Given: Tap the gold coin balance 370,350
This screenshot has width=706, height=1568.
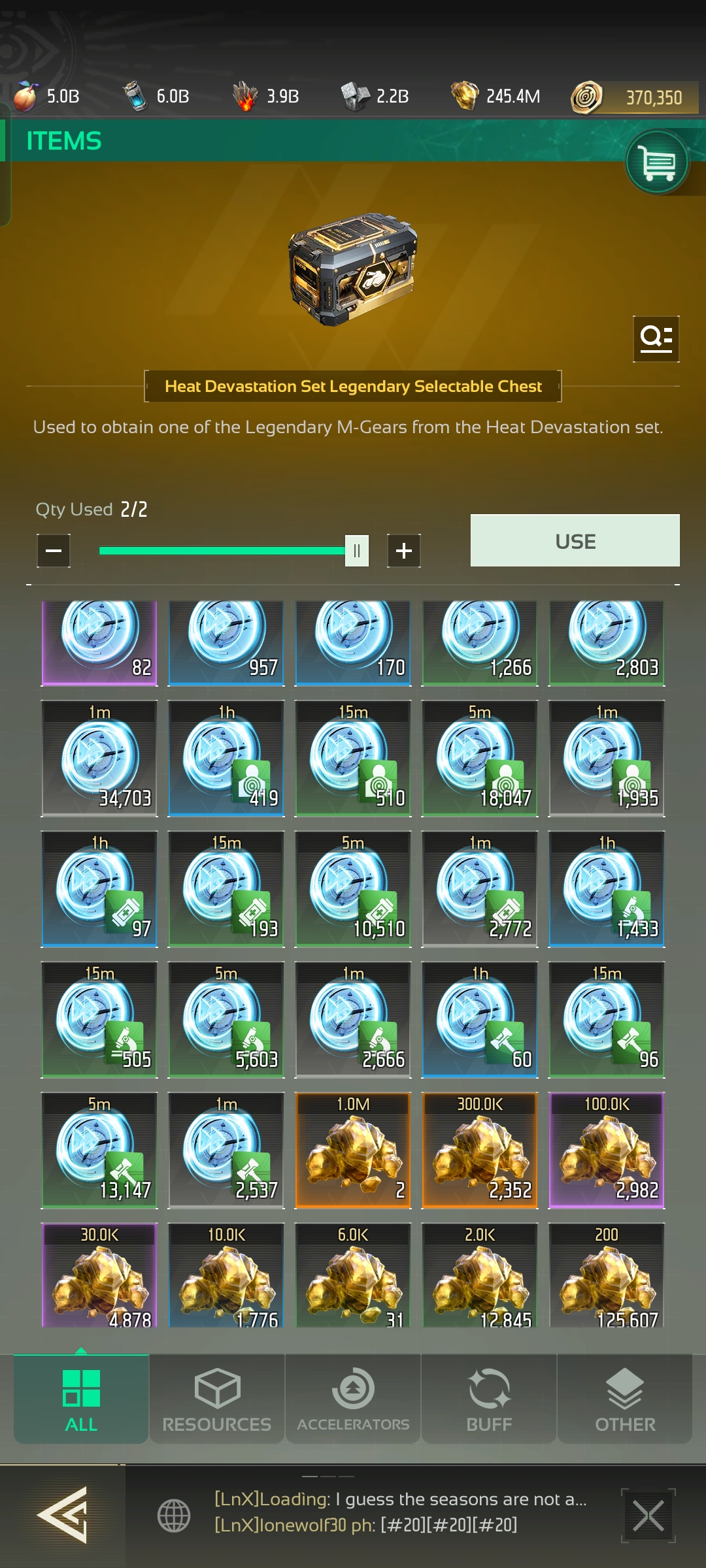Looking at the screenshot, I should click(634, 98).
